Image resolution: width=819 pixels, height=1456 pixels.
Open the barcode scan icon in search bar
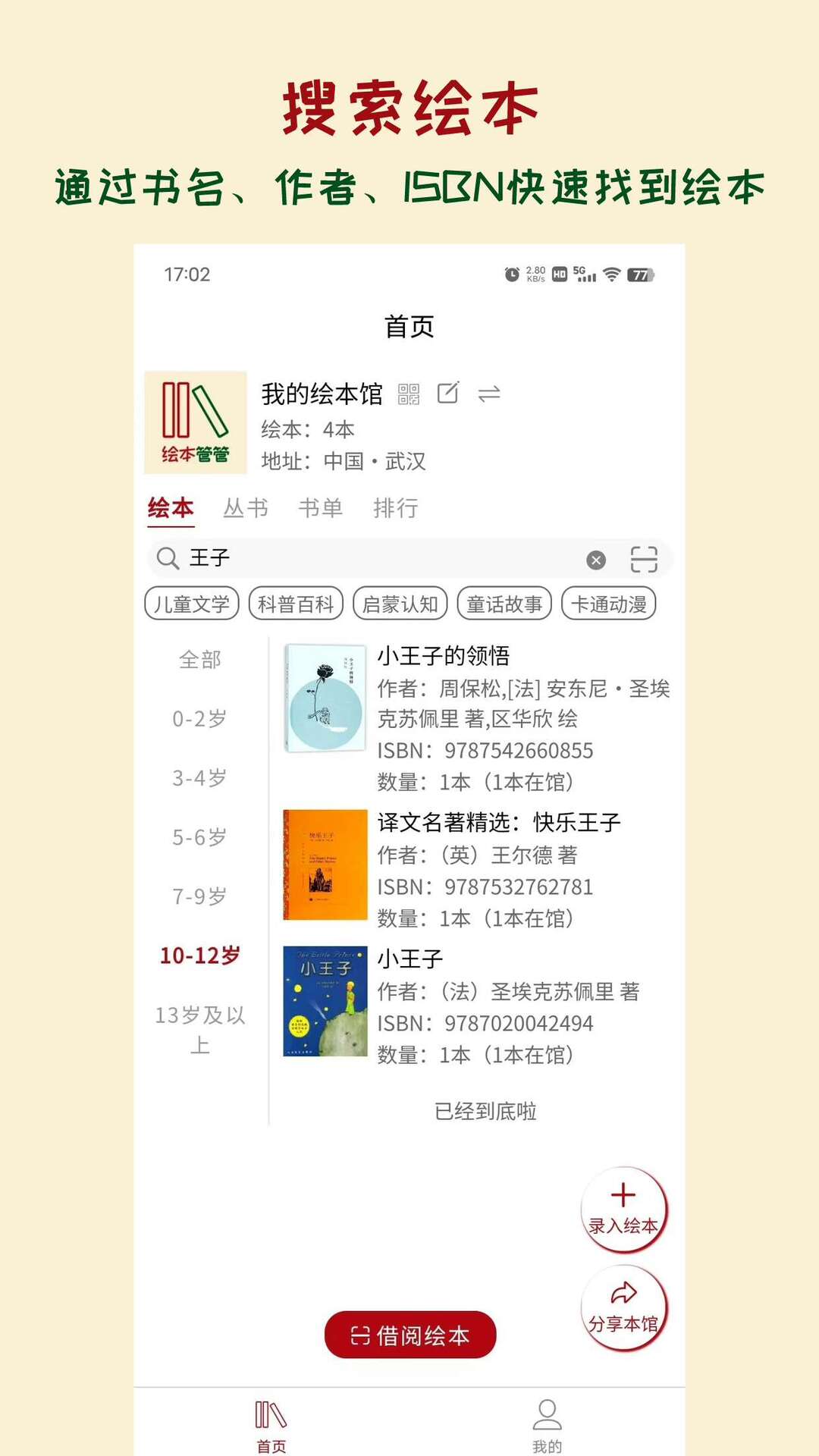[646, 558]
